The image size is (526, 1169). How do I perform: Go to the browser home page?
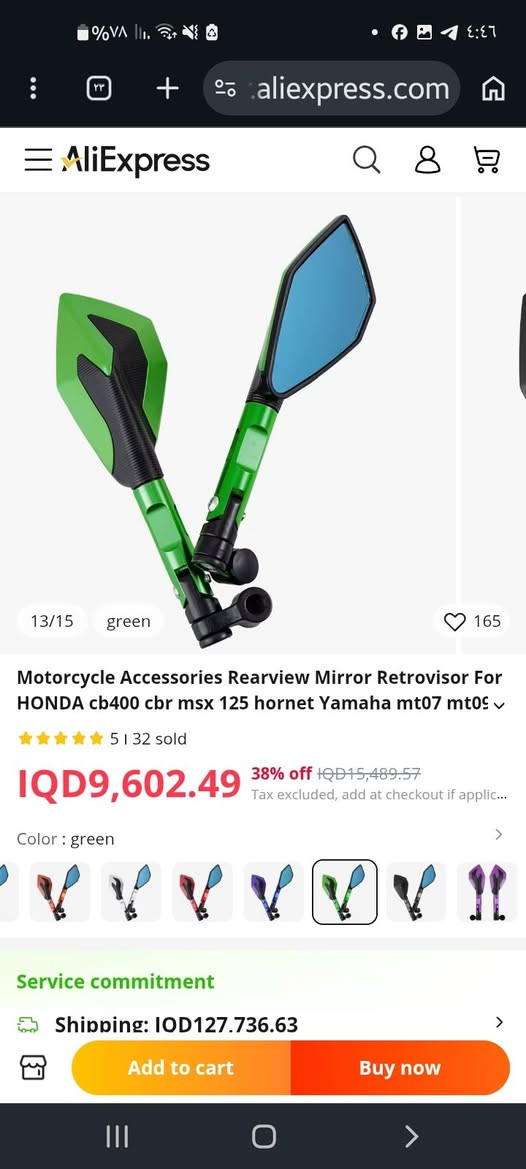(493, 89)
